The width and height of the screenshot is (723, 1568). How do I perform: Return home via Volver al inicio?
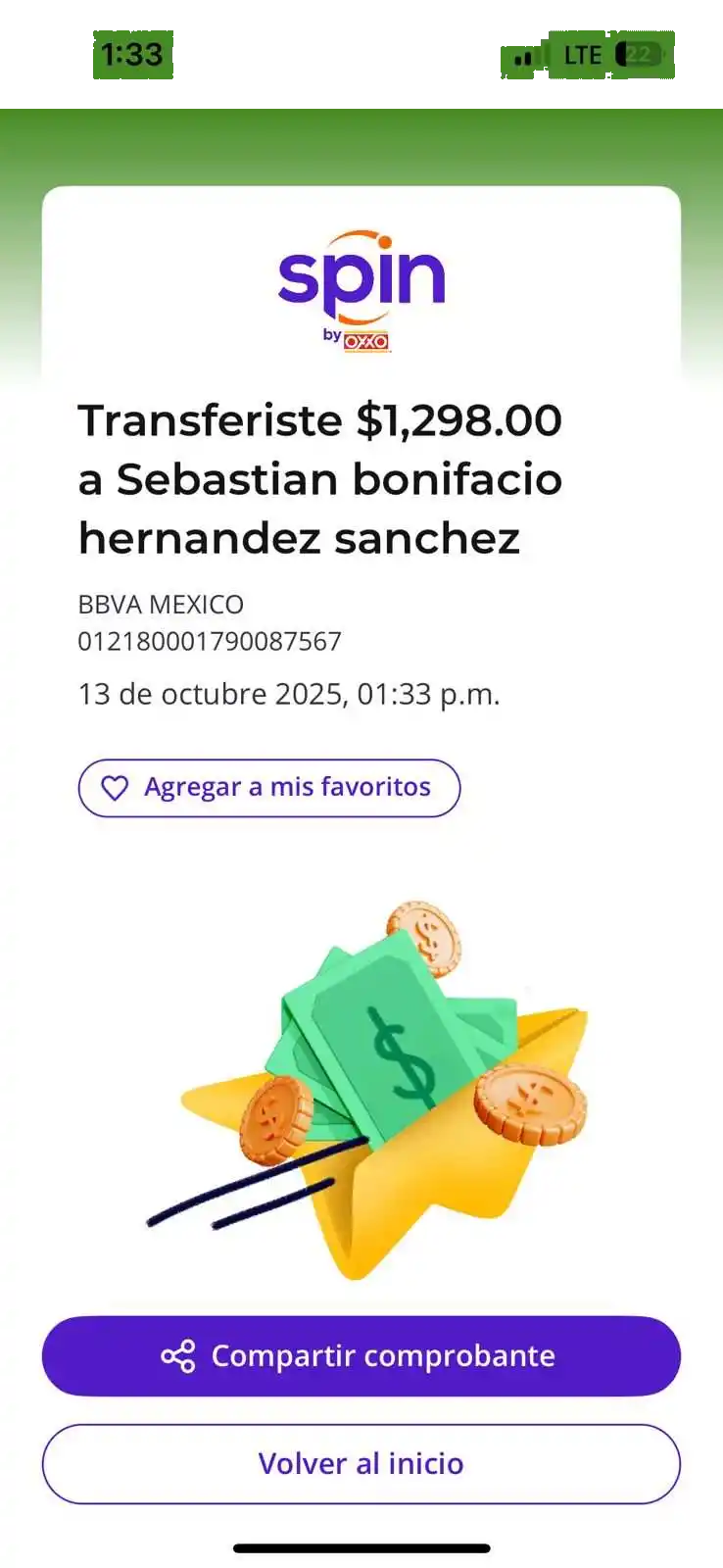point(361,1463)
